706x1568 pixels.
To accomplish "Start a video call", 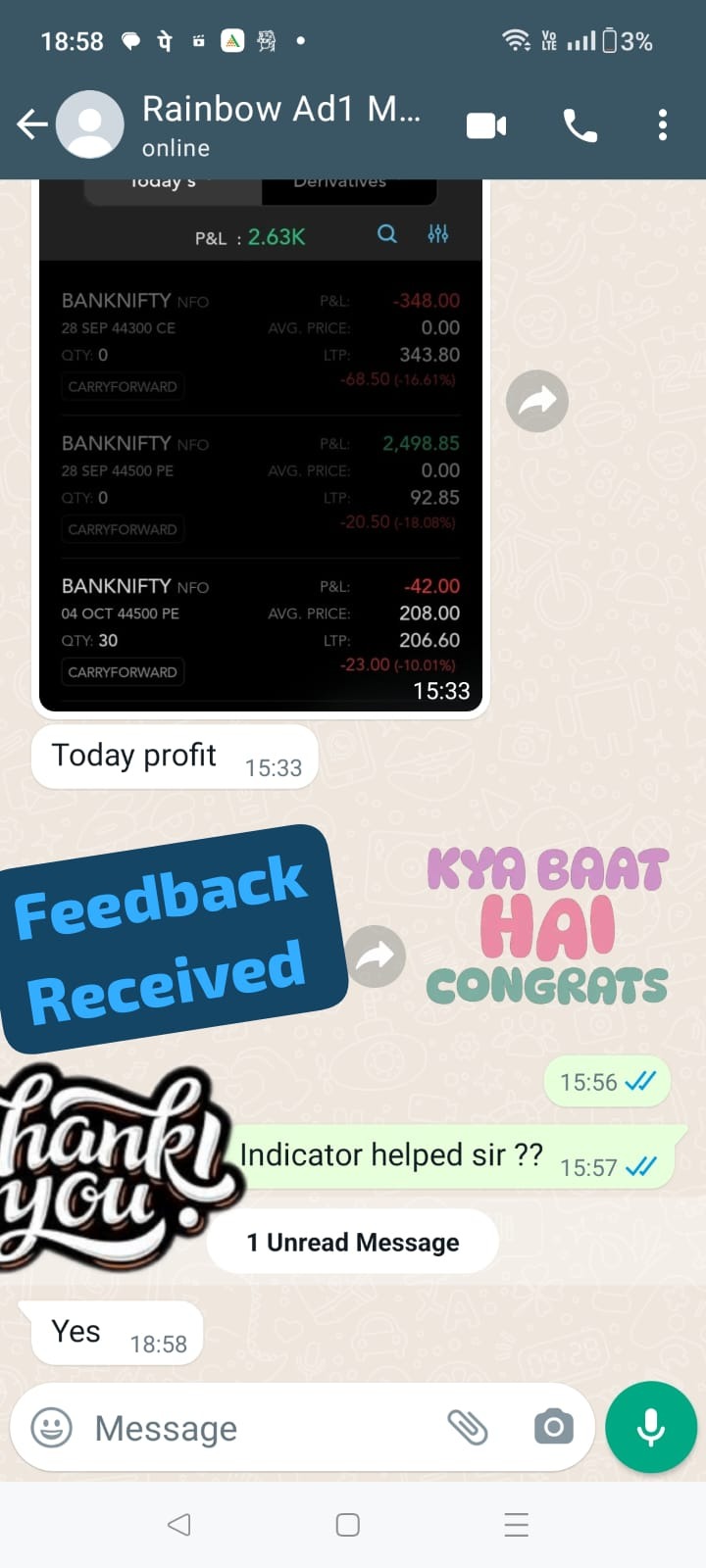I will pos(486,125).
